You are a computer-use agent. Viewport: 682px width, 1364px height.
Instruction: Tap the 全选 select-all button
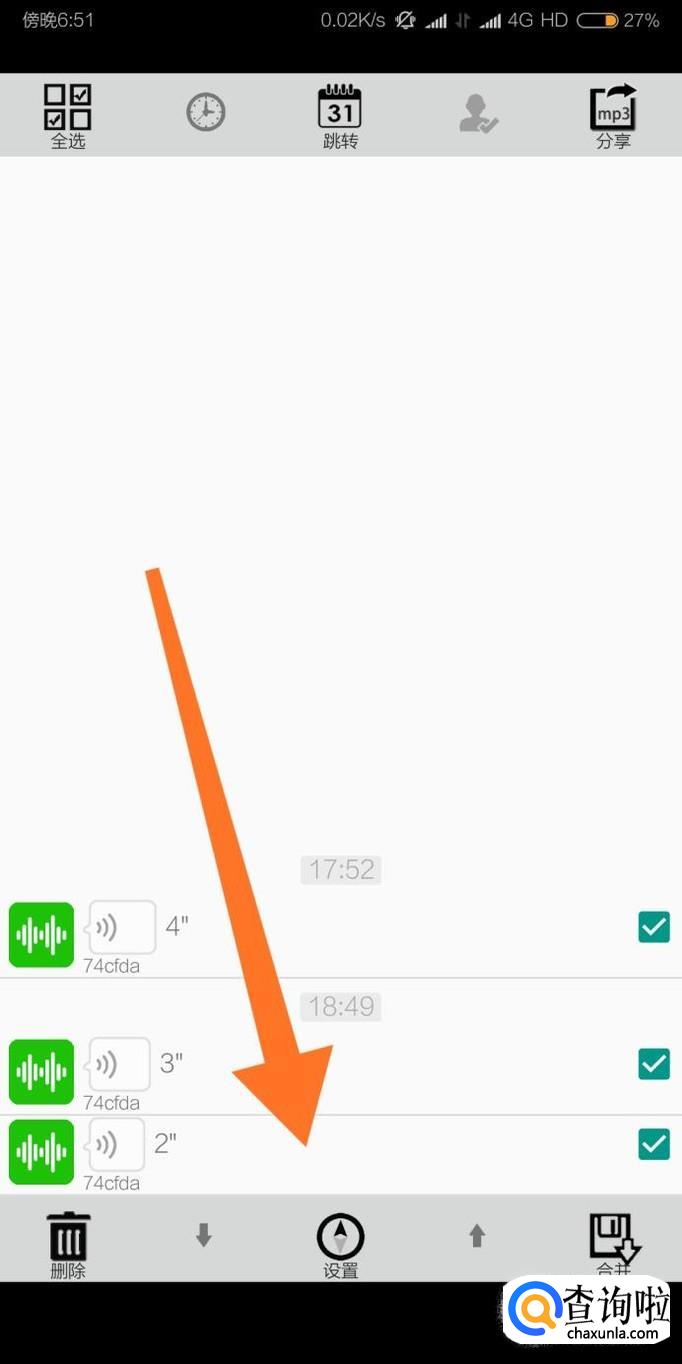(68, 116)
